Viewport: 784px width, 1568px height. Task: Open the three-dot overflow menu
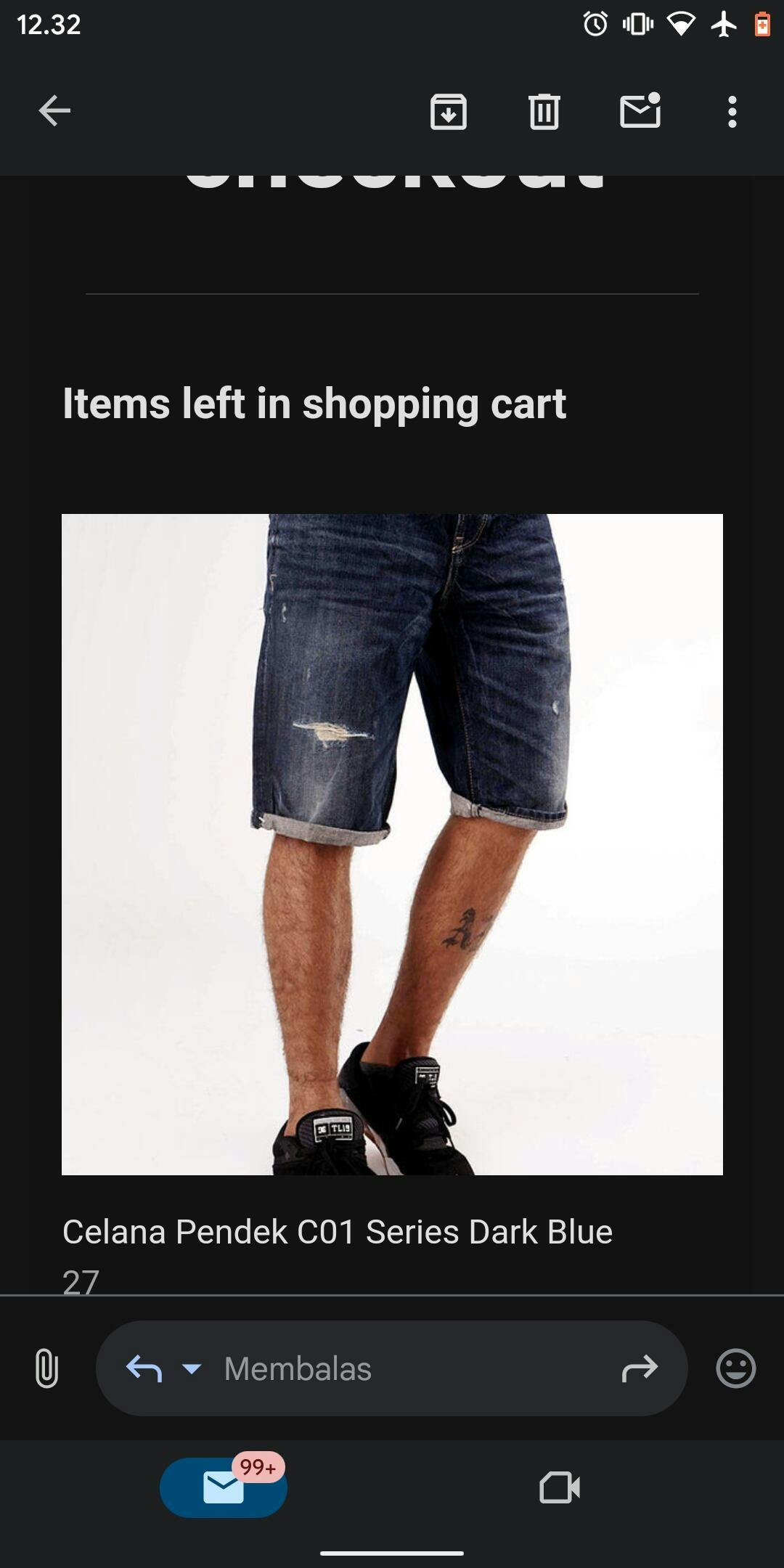(x=732, y=112)
